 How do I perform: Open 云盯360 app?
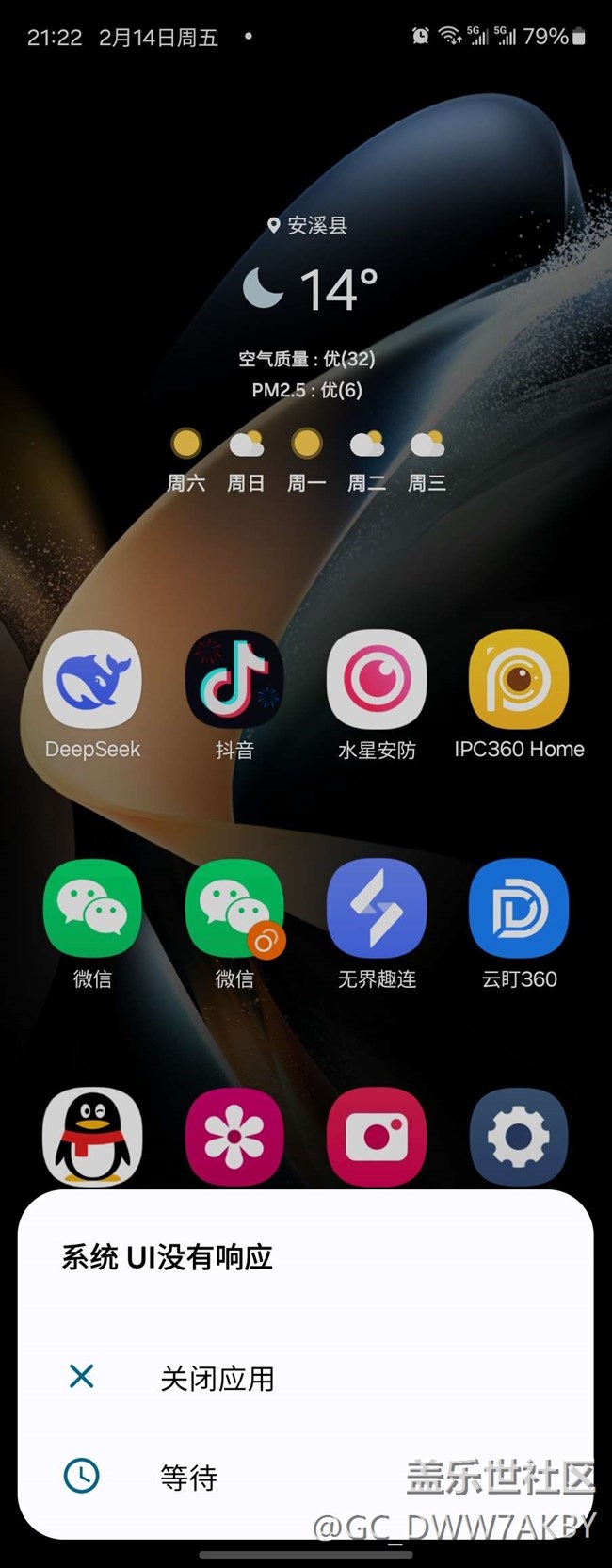(x=519, y=908)
